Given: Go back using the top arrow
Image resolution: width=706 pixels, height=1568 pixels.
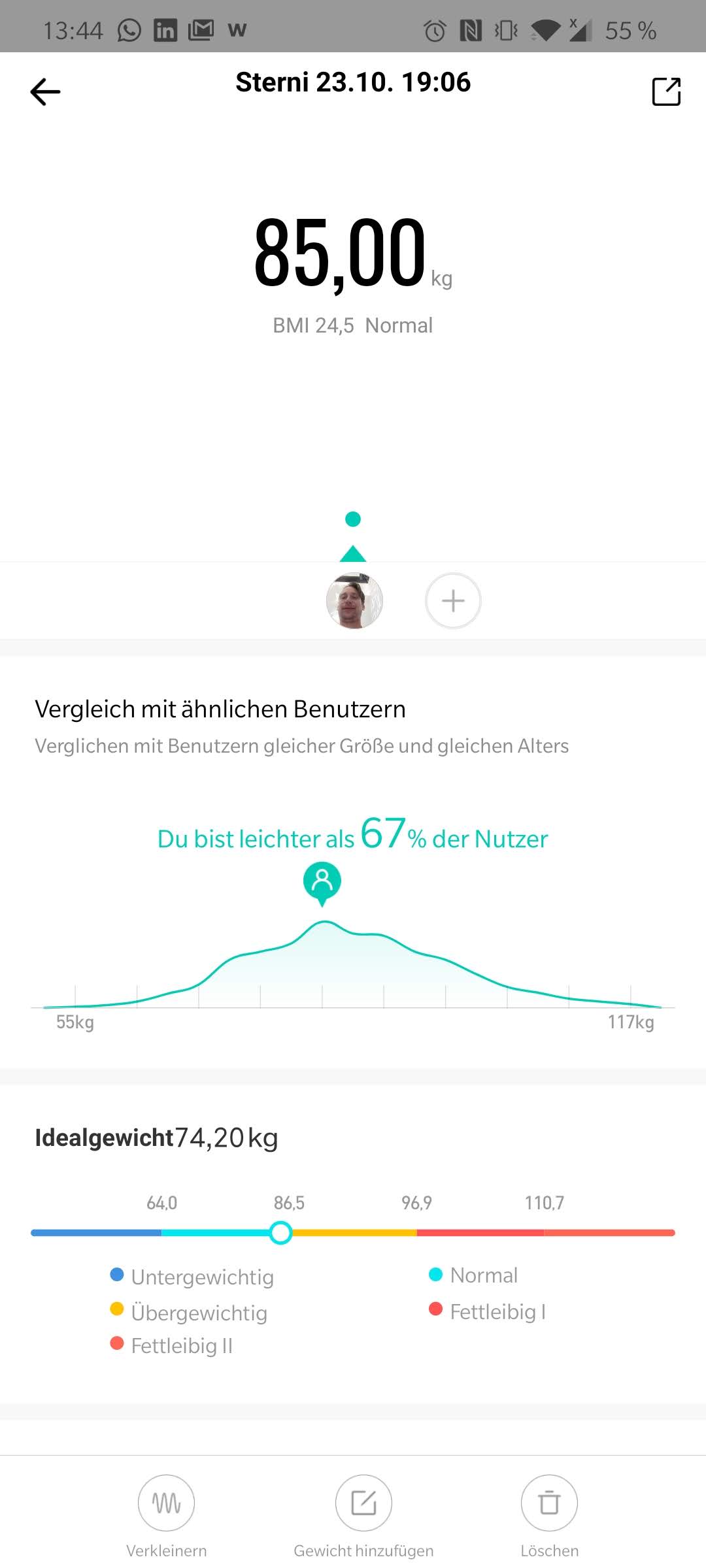Looking at the screenshot, I should pos(45,91).
